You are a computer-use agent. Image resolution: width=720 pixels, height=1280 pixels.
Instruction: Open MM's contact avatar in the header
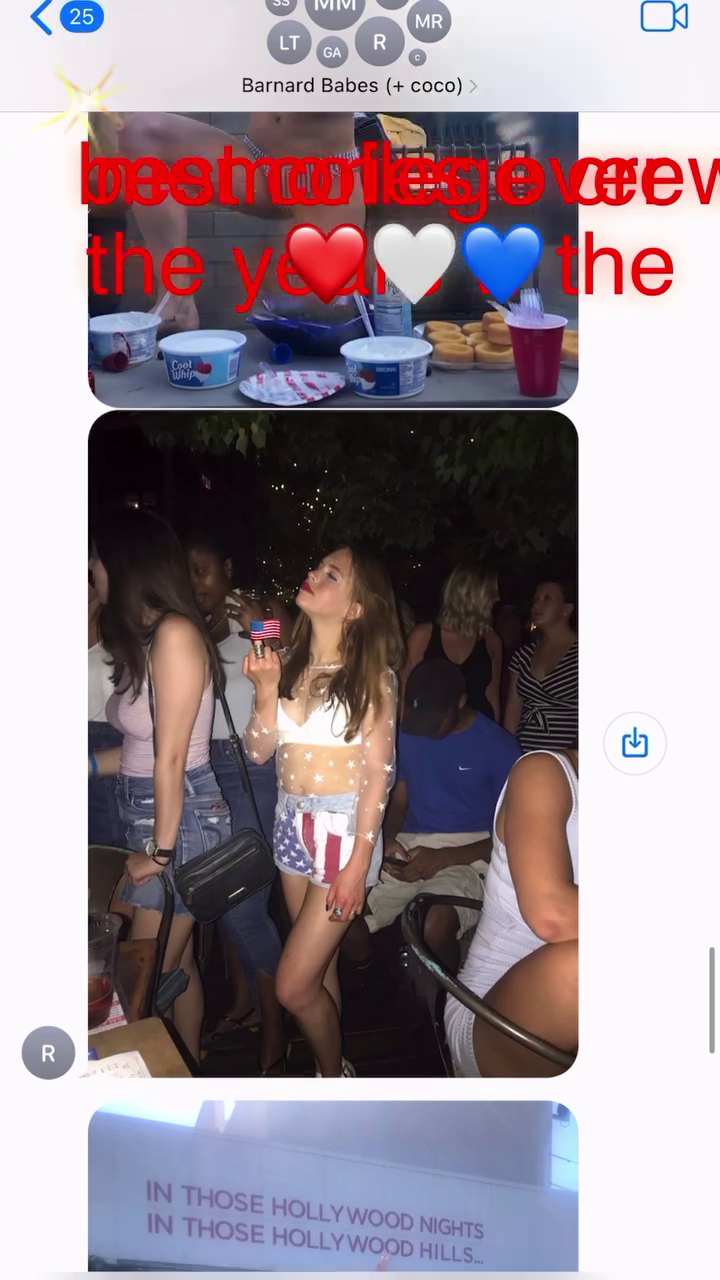[334, 8]
